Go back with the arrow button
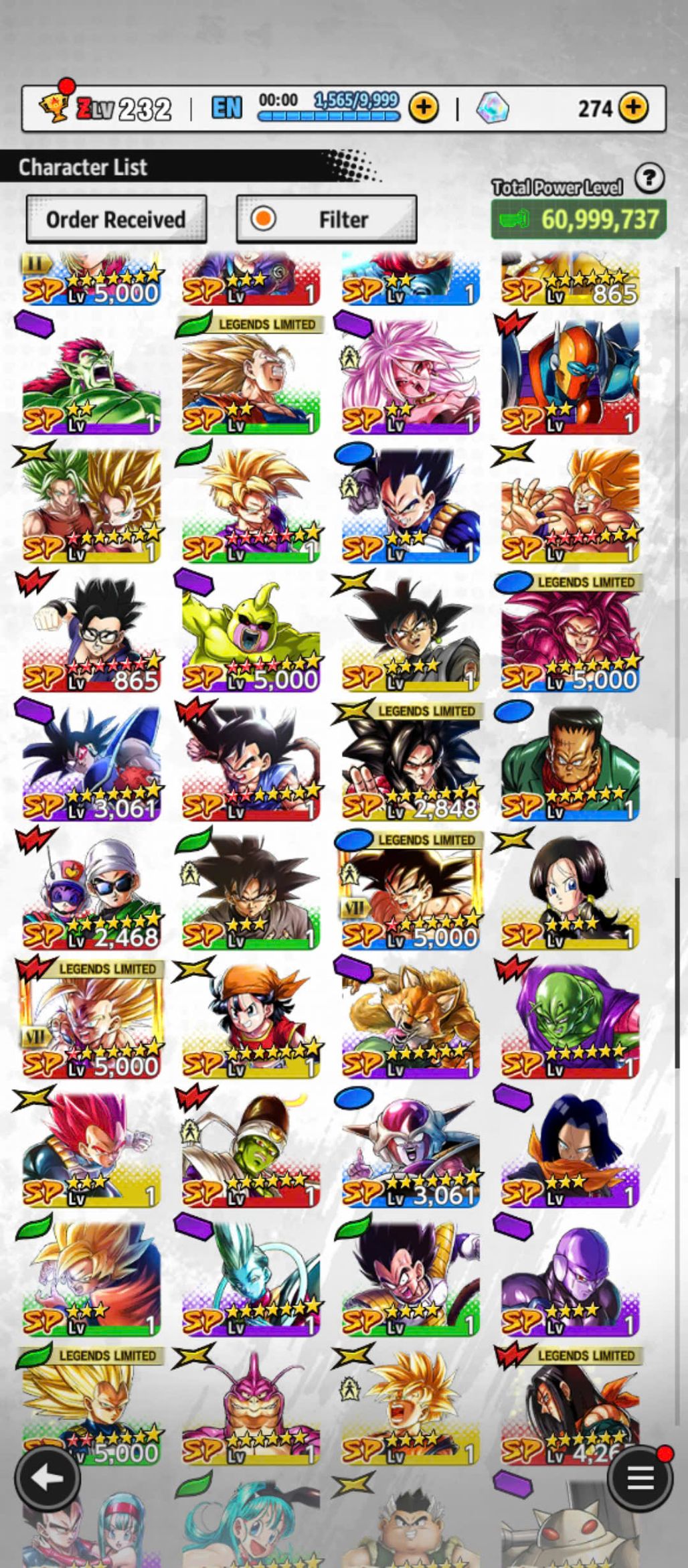The height and width of the screenshot is (1568, 688). pyautogui.click(x=47, y=1477)
